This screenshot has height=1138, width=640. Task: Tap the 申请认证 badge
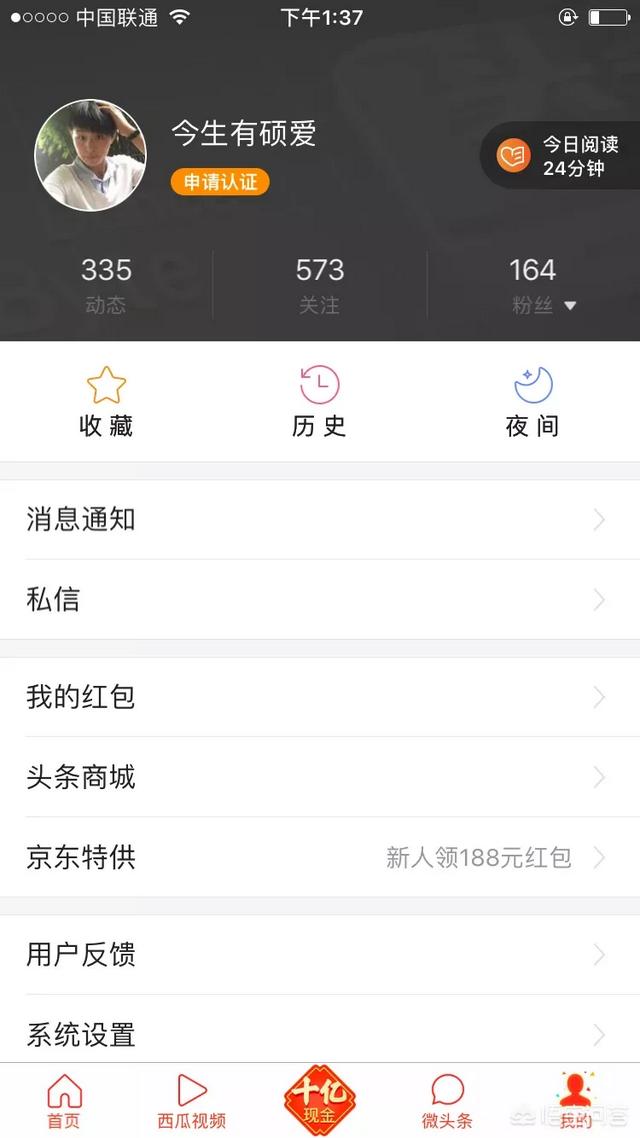tap(220, 181)
